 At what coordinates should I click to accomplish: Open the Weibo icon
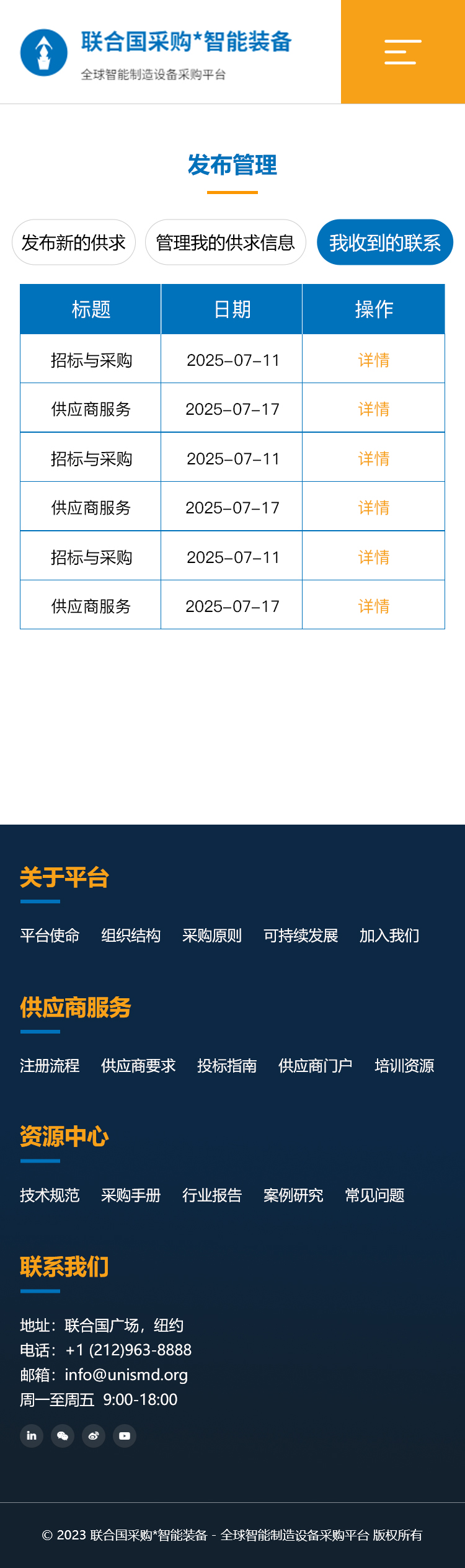94,1436
